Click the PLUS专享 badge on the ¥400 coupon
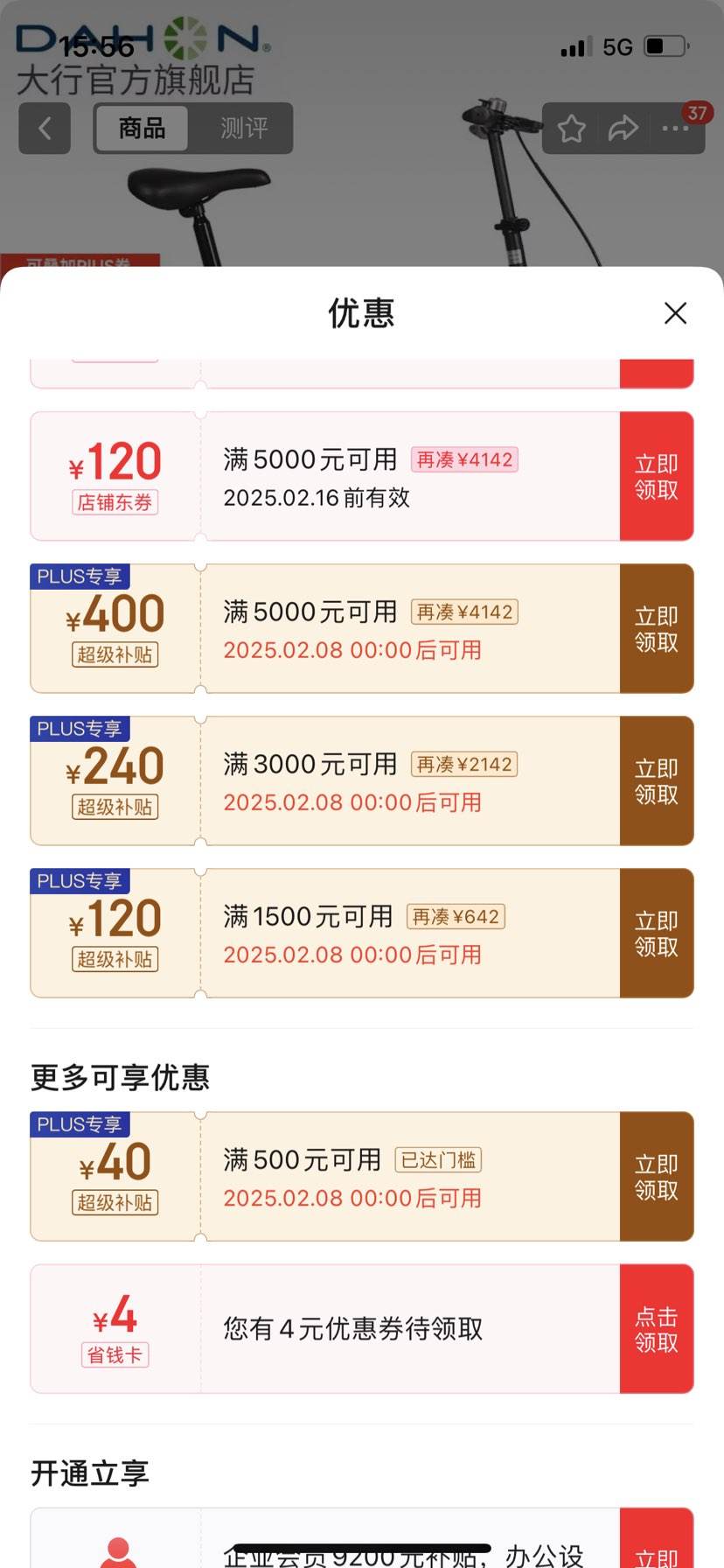724x1568 pixels. click(x=79, y=576)
